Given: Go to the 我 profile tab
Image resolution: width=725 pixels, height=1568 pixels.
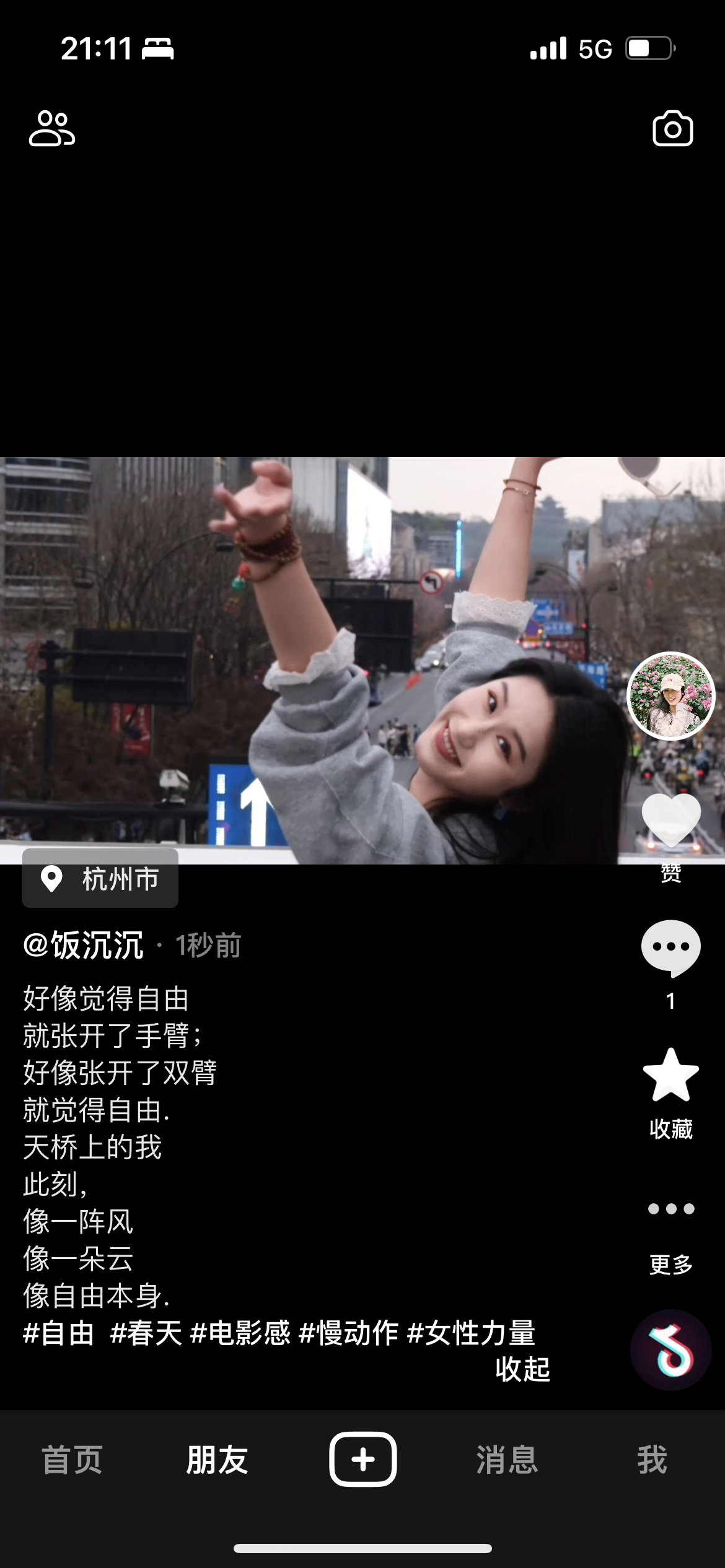Looking at the screenshot, I should coord(652,1460).
